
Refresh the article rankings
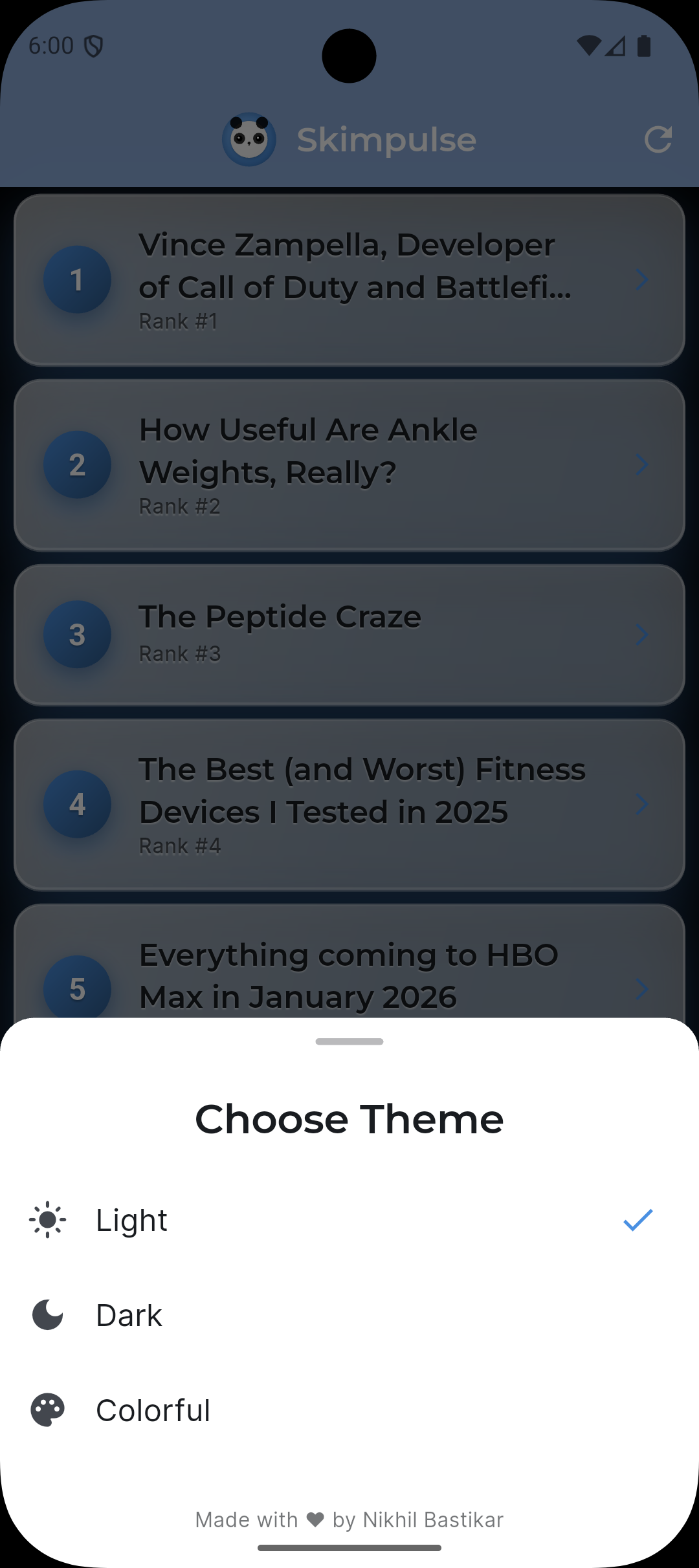(658, 140)
